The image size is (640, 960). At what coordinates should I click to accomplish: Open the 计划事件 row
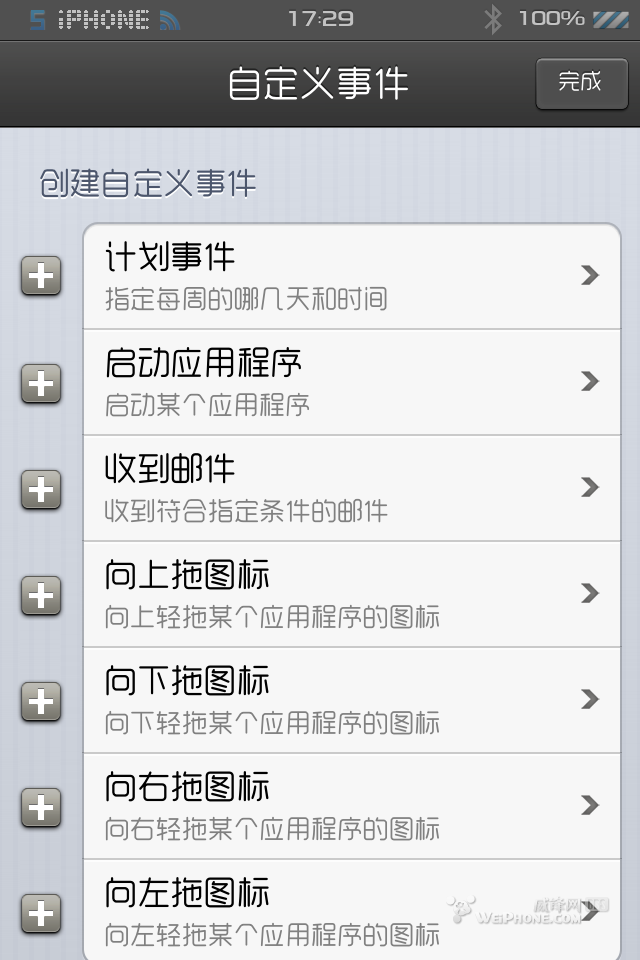[350, 276]
